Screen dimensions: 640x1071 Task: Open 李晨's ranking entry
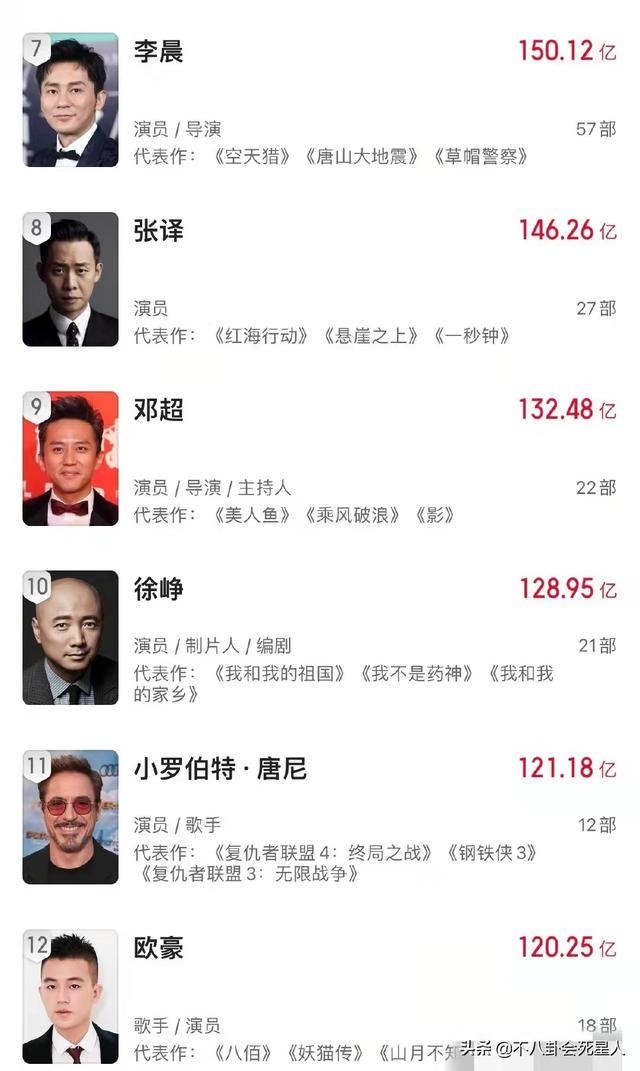point(320,100)
